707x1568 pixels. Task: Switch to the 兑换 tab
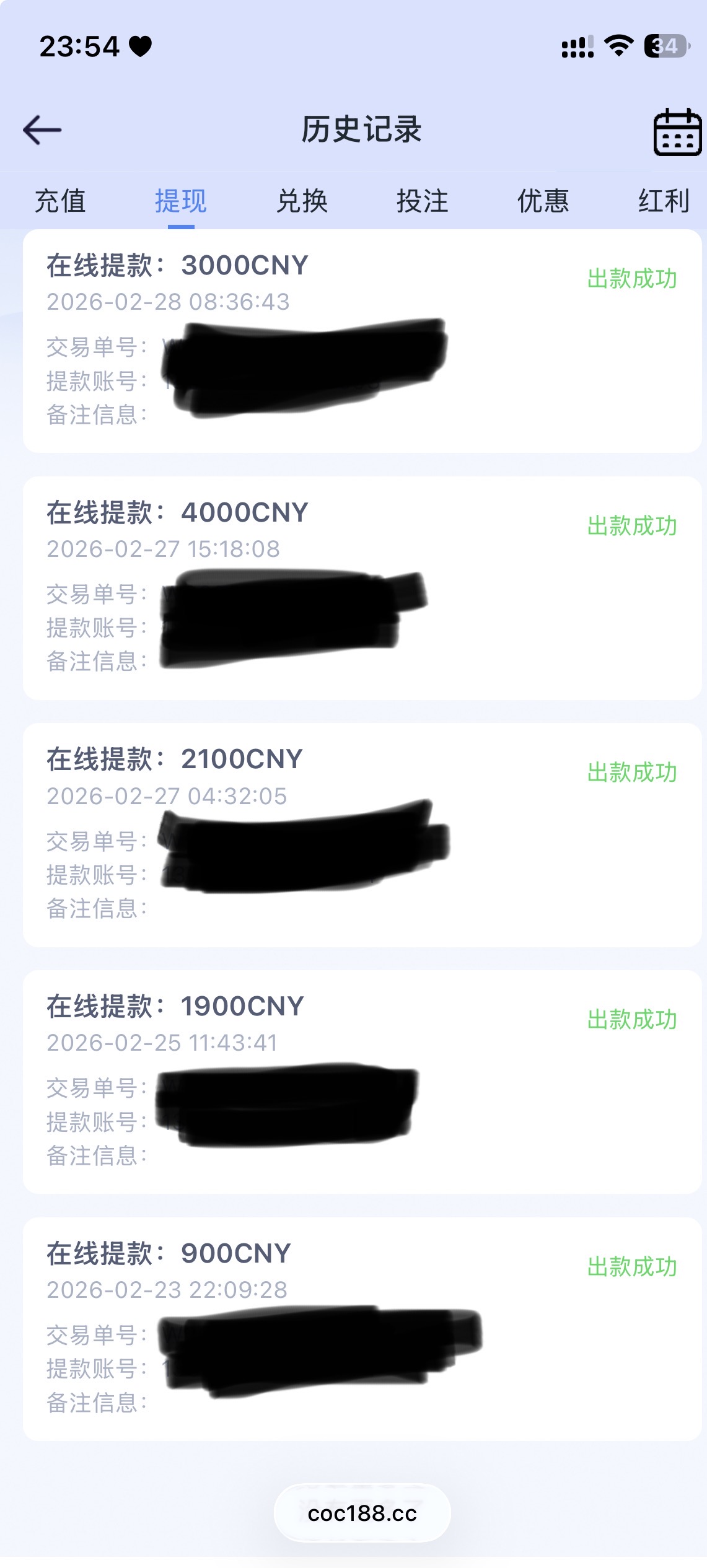click(302, 201)
